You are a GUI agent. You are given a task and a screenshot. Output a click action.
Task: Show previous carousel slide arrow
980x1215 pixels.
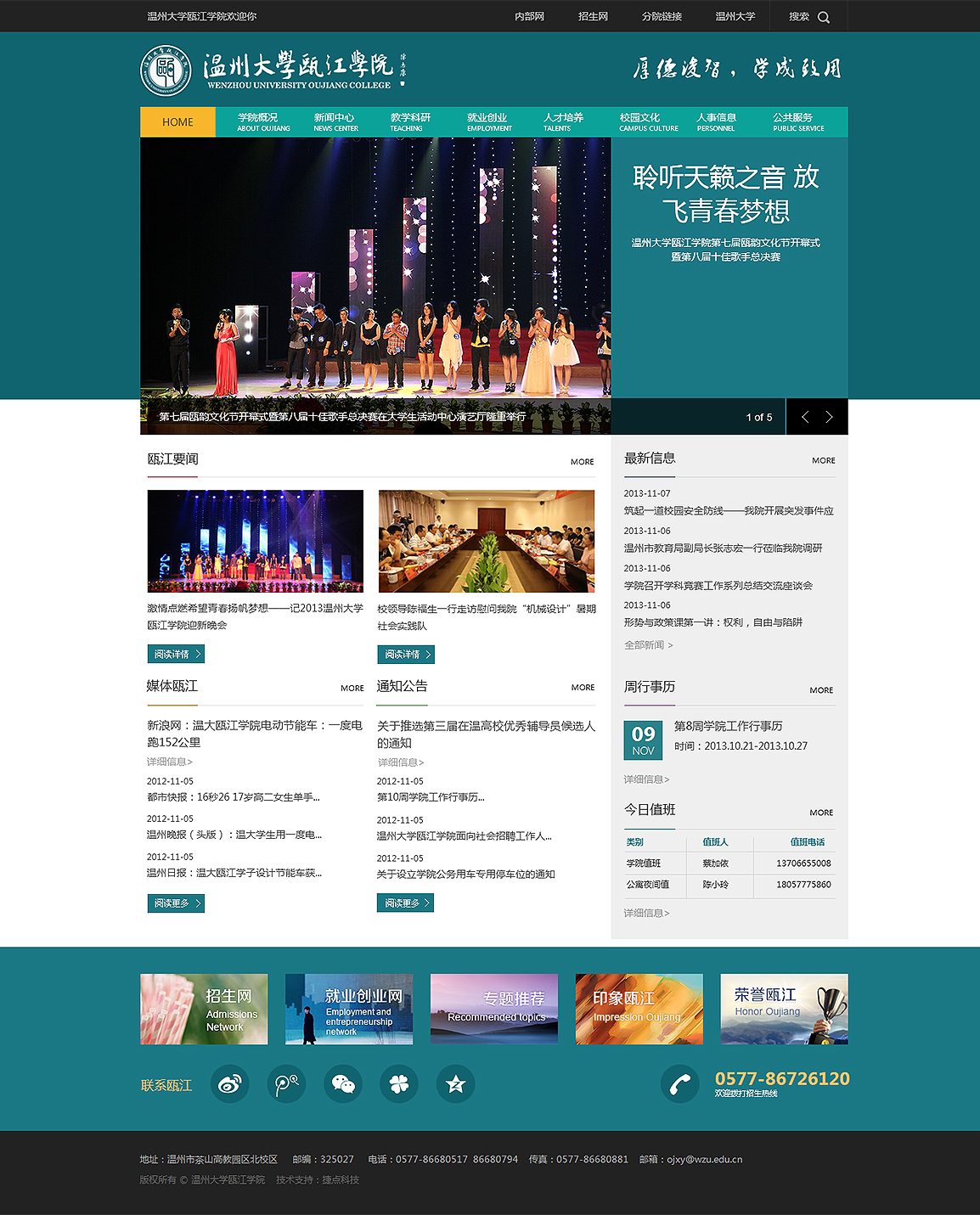tap(804, 417)
